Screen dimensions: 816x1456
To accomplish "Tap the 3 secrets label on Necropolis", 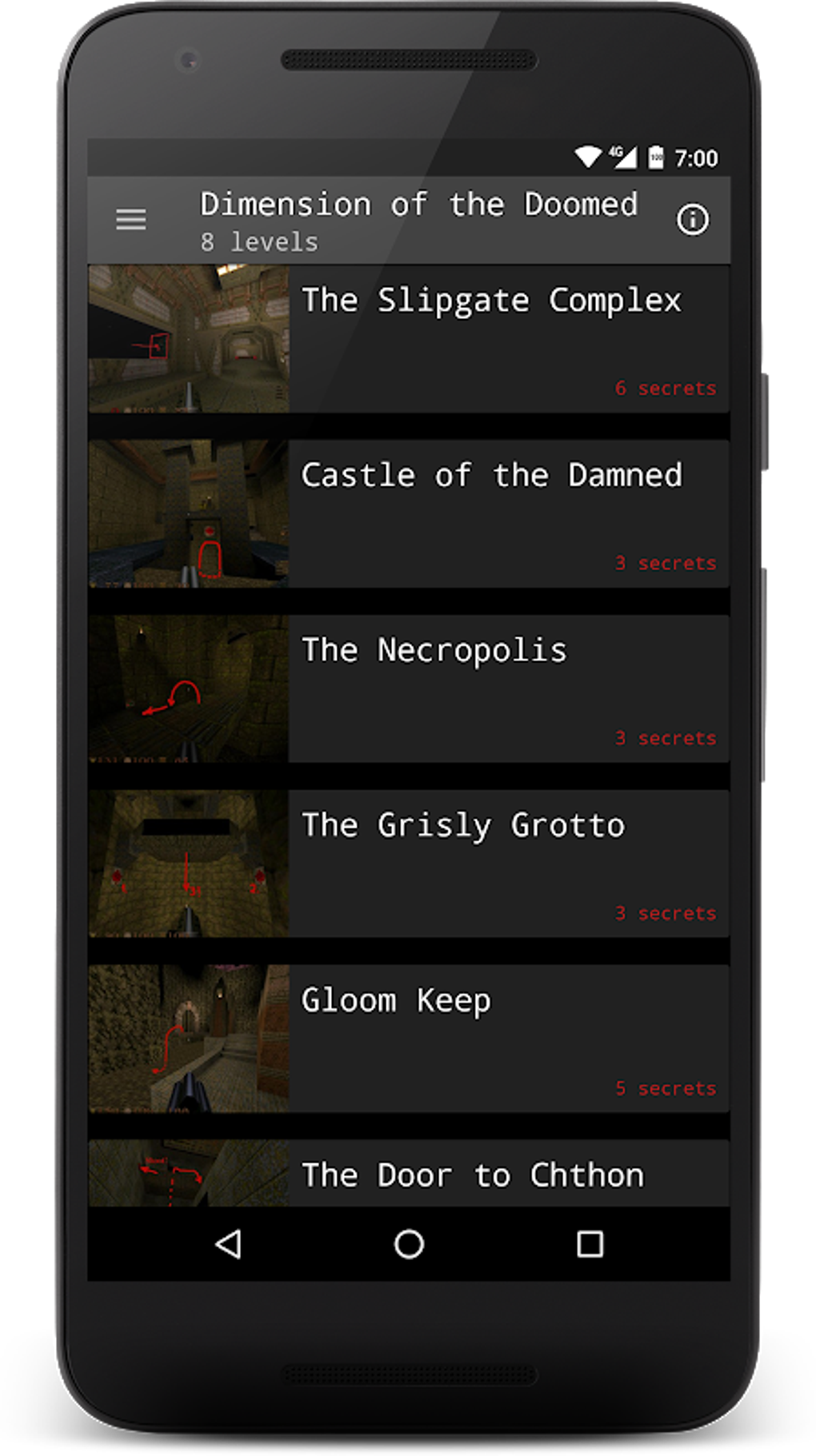I will tap(666, 738).
